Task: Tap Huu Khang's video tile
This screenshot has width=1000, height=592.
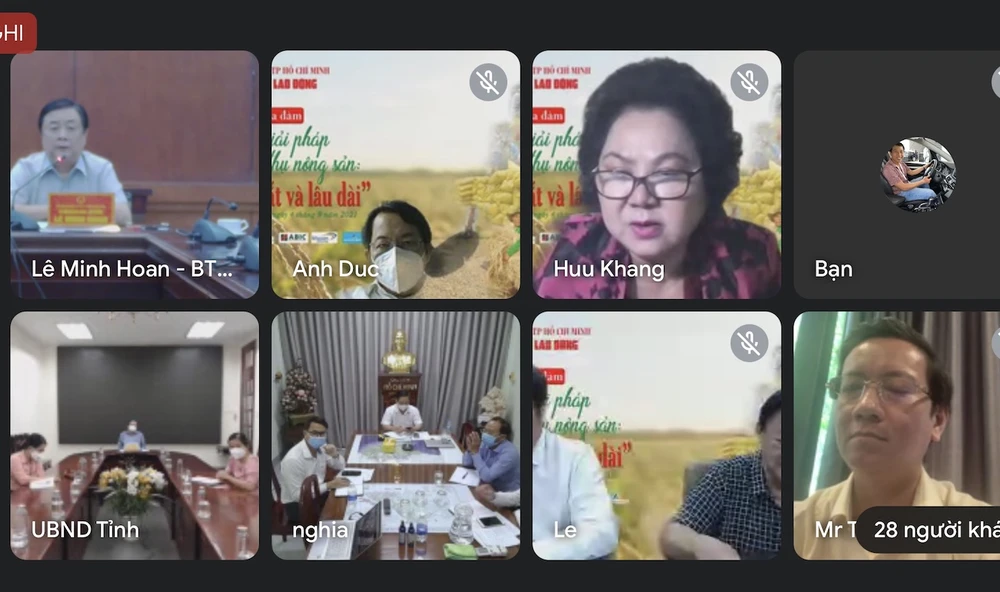Action: [656, 175]
